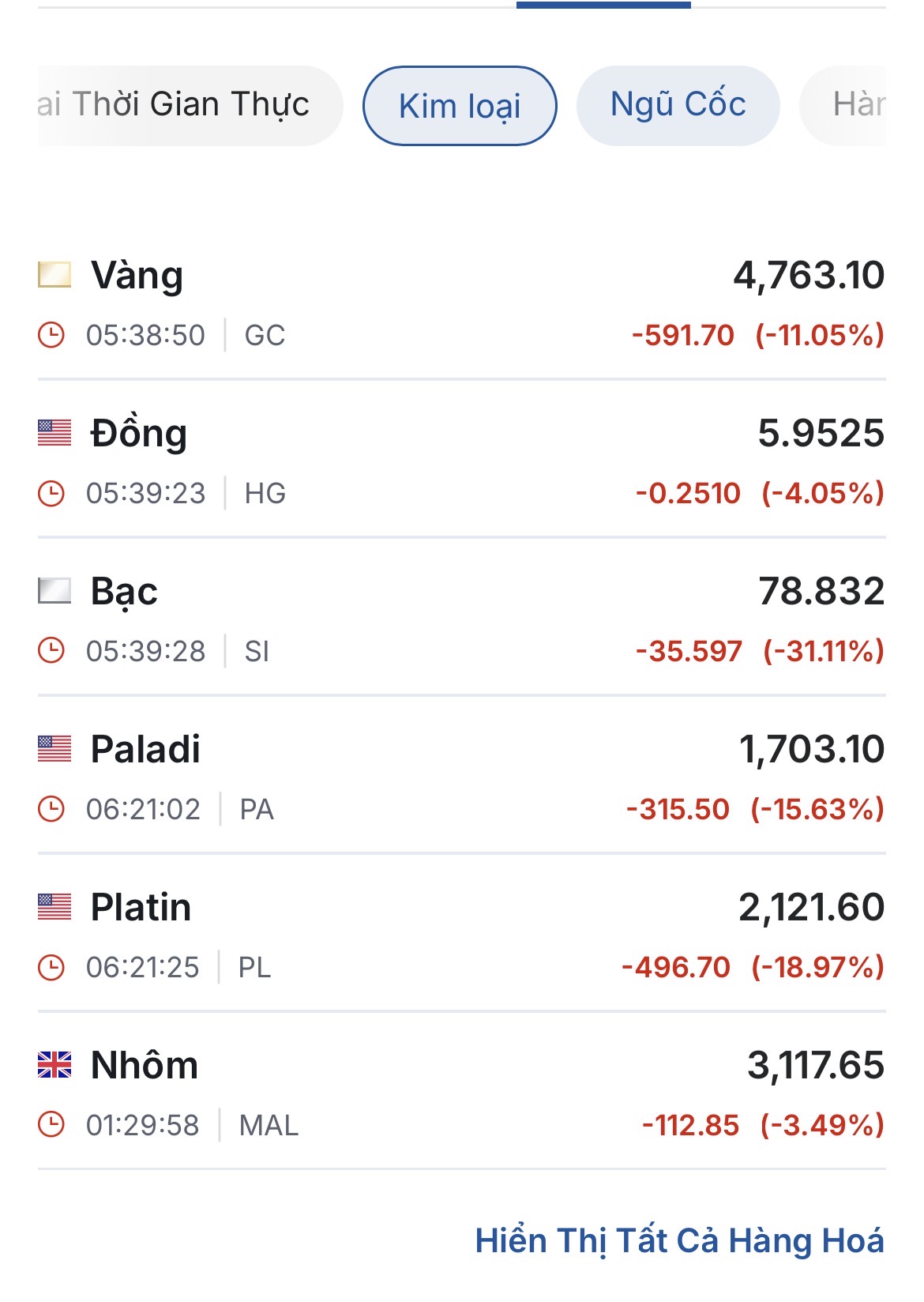The width and height of the screenshot is (924, 1302).
Task: Switch to the Ngũ Cốc chip
Action: 678,106
